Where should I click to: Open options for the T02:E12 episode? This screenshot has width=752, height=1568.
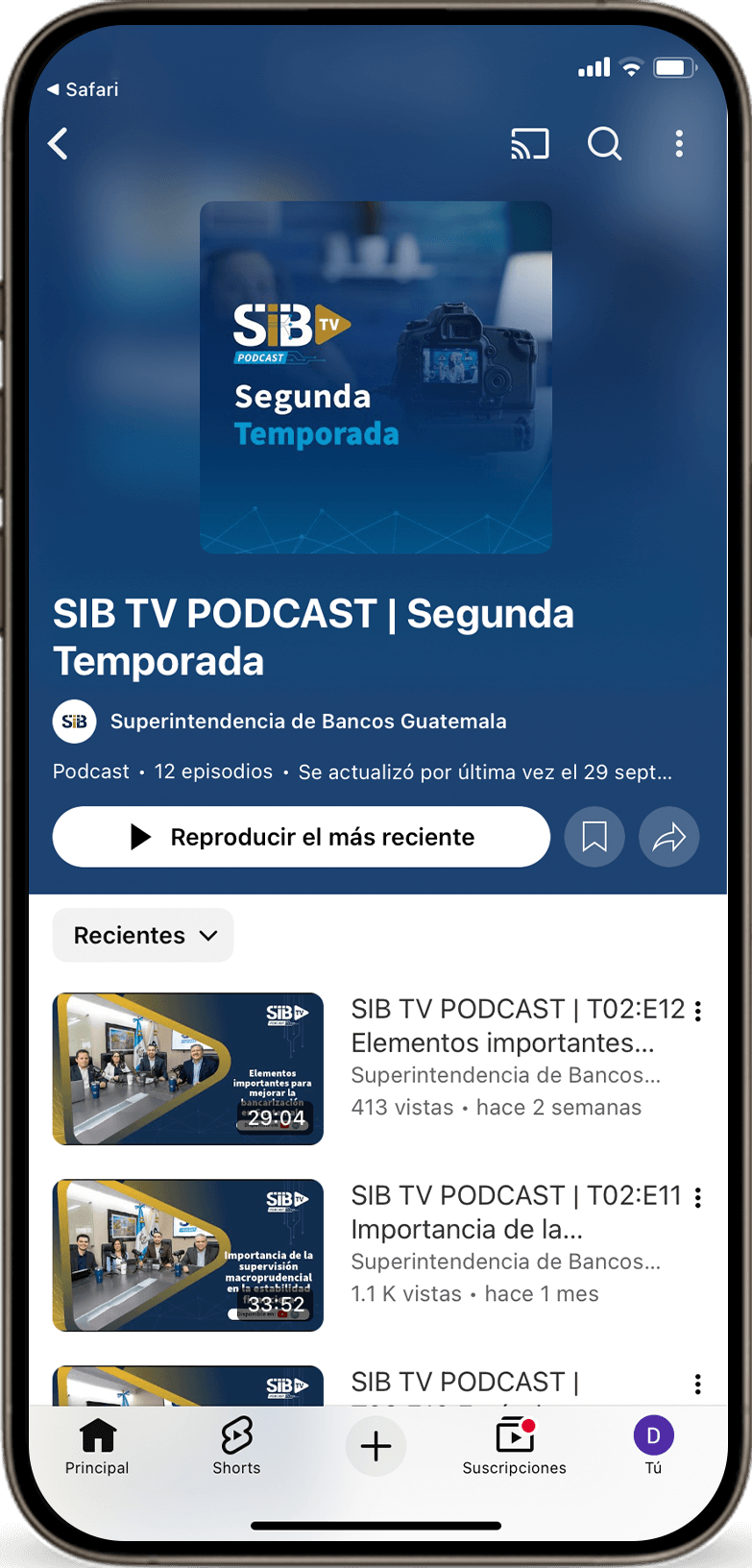click(698, 1011)
